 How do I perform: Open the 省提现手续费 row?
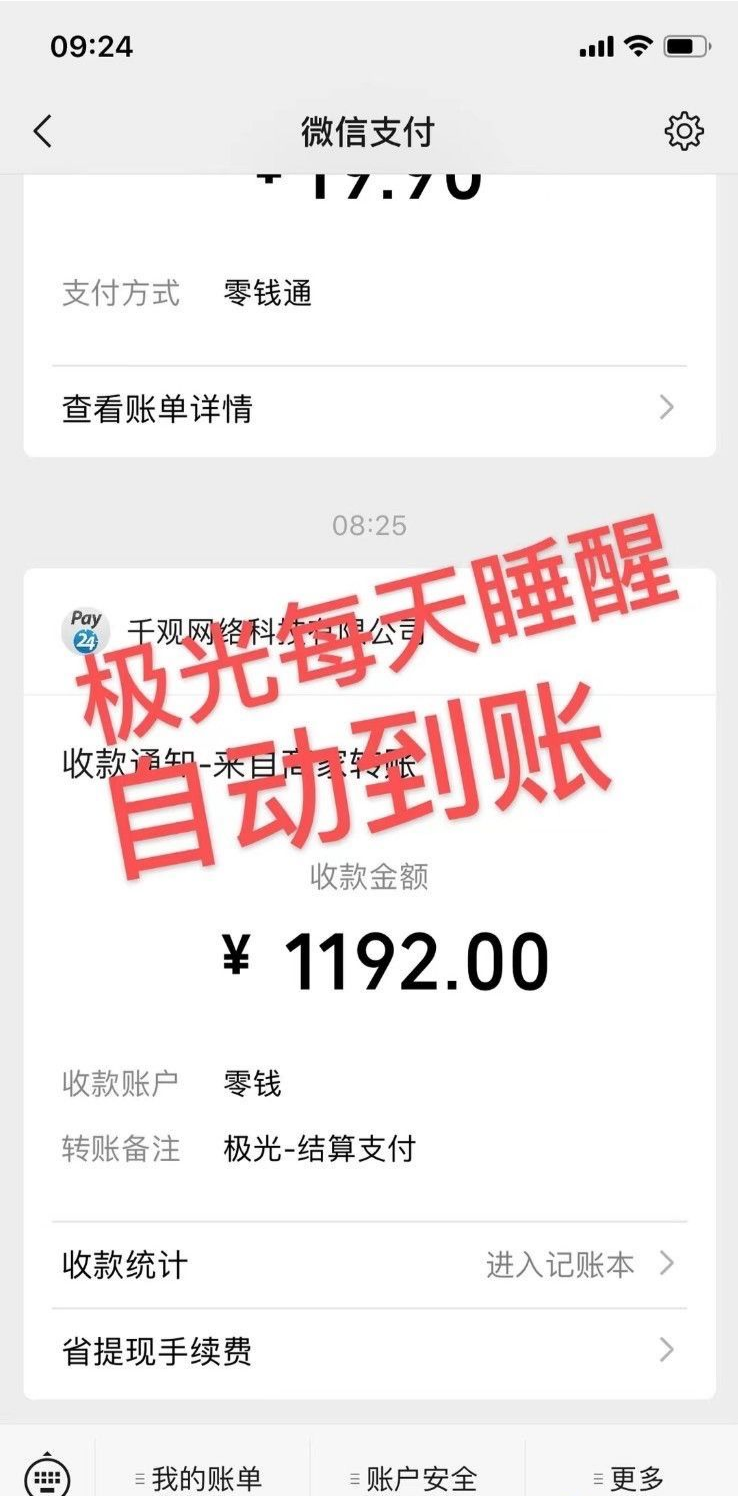369,1352
